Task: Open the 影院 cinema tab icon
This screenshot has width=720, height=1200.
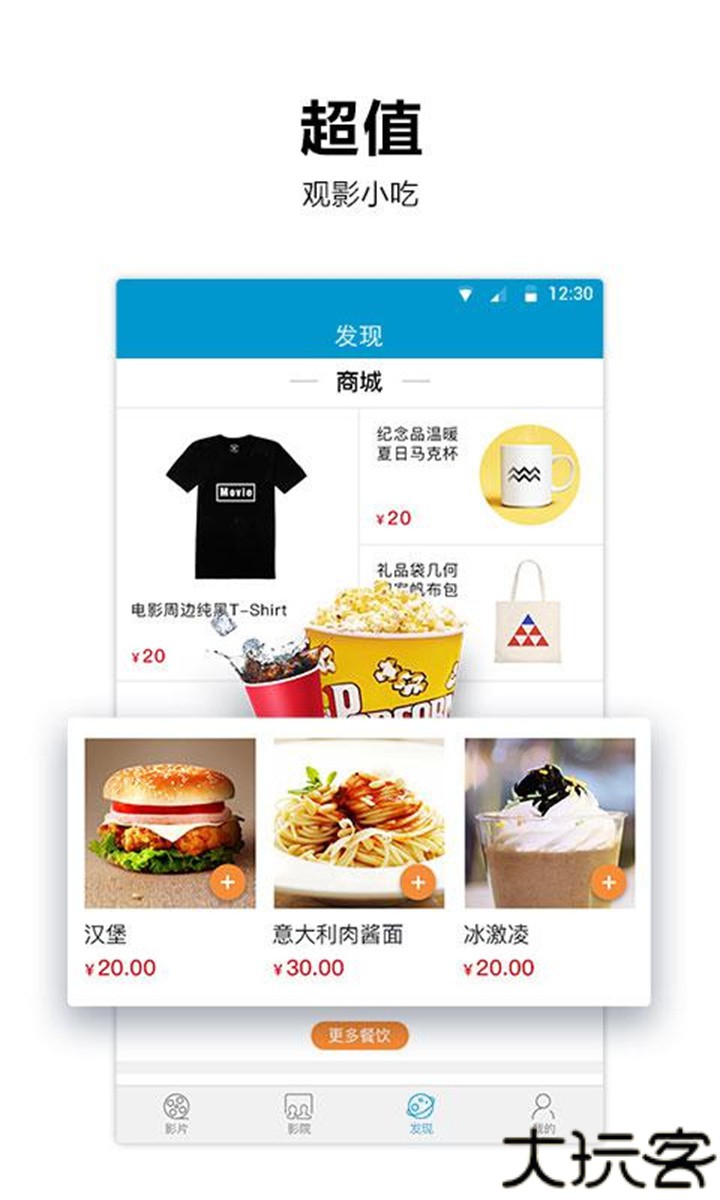Action: coord(298,1108)
